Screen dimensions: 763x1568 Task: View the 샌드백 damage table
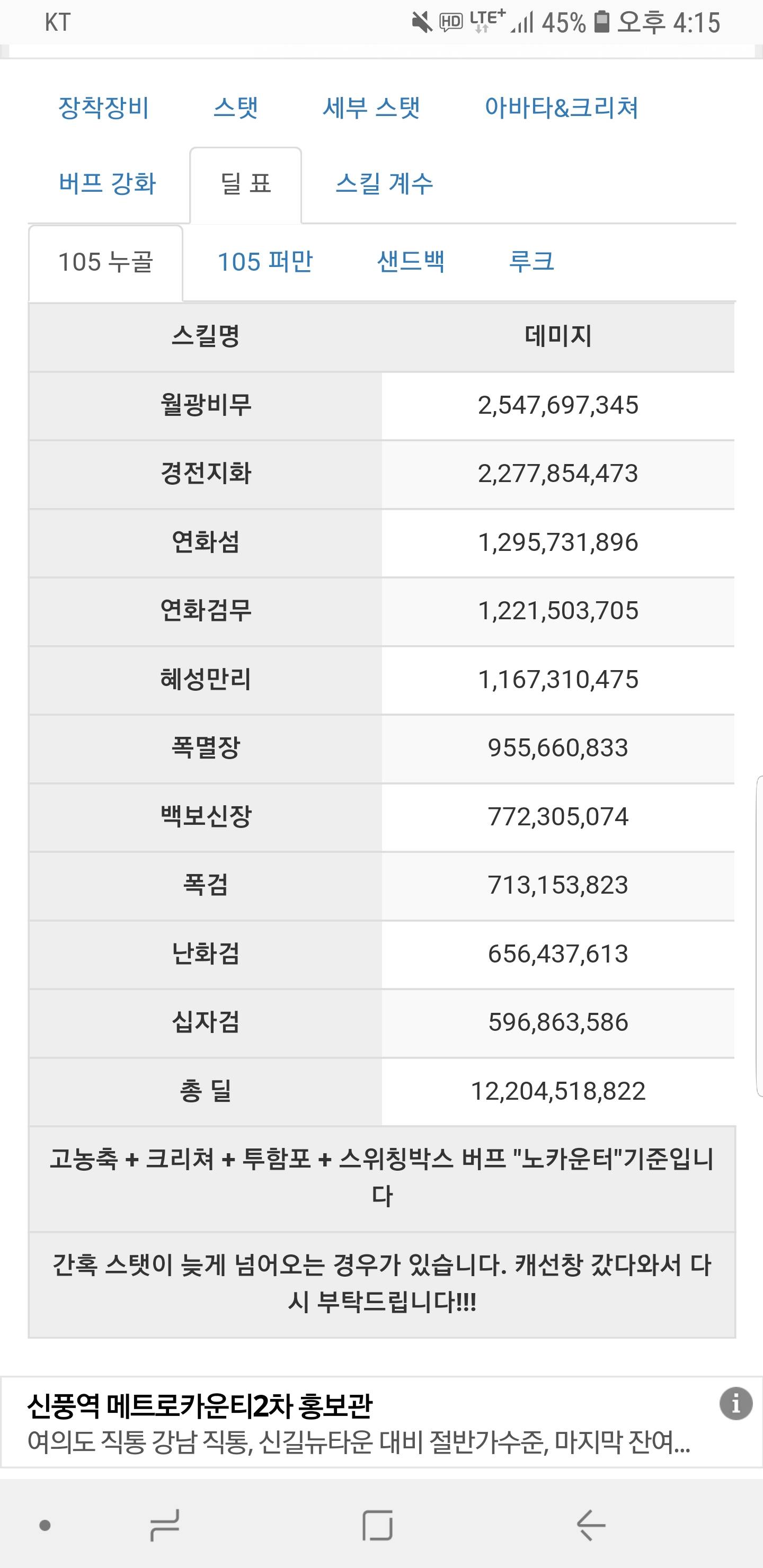point(411,262)
